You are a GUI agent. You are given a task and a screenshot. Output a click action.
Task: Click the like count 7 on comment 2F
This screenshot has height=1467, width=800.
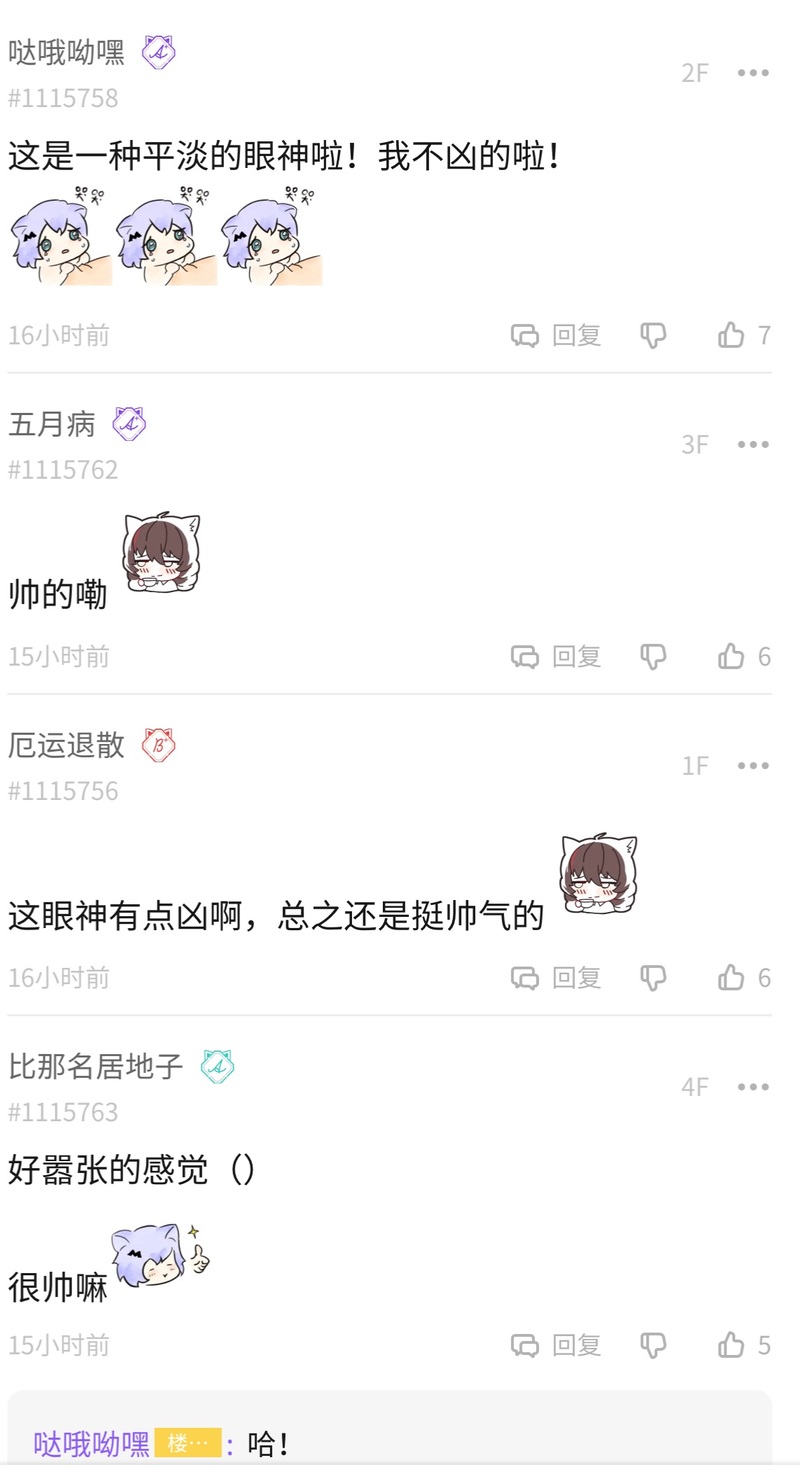click(x=766, y=335)
